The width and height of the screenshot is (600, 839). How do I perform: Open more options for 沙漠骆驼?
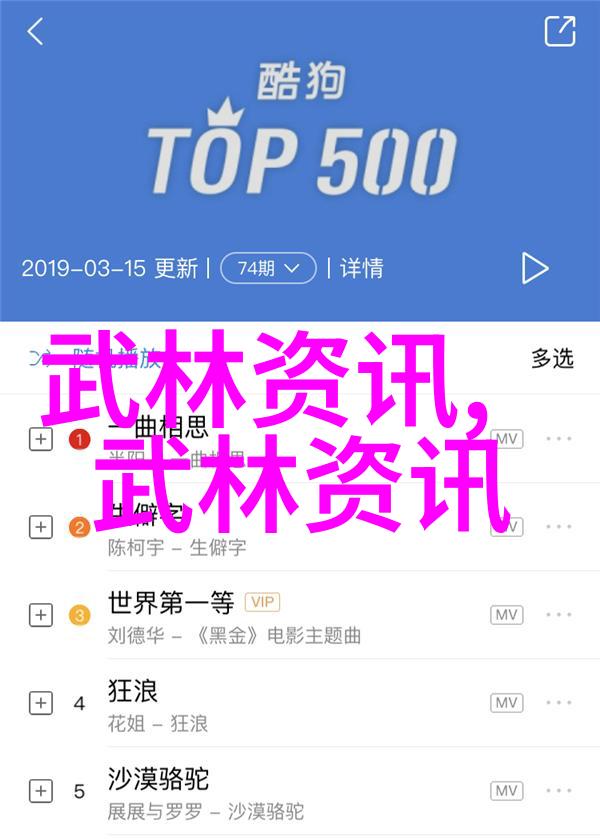(558, 791)
